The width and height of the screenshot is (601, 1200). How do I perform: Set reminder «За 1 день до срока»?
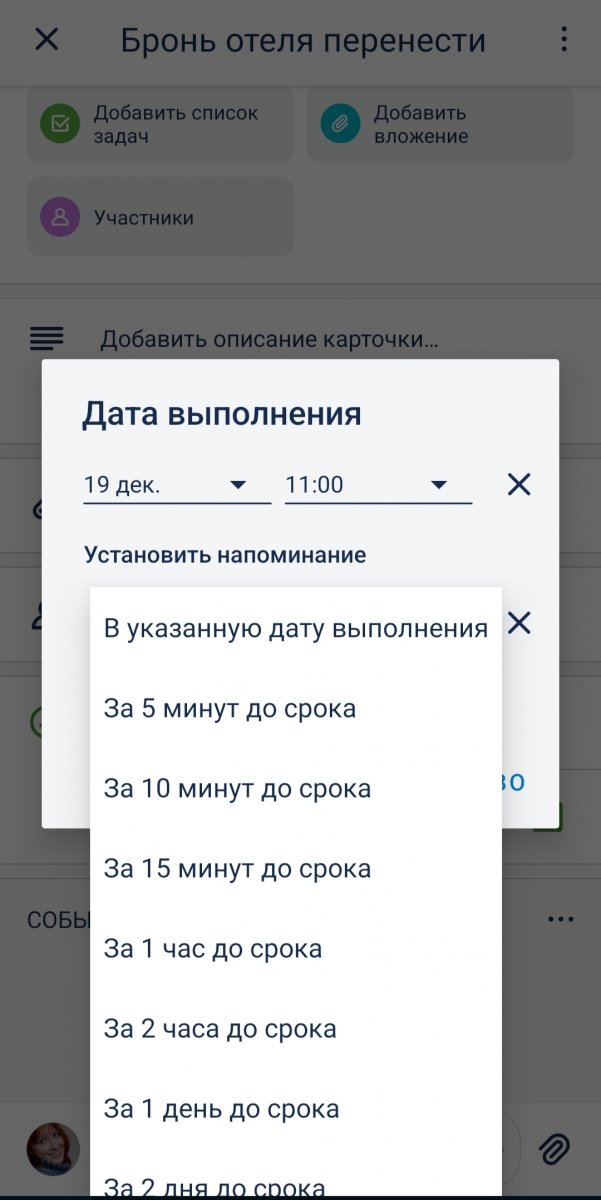pos(295,1109)
